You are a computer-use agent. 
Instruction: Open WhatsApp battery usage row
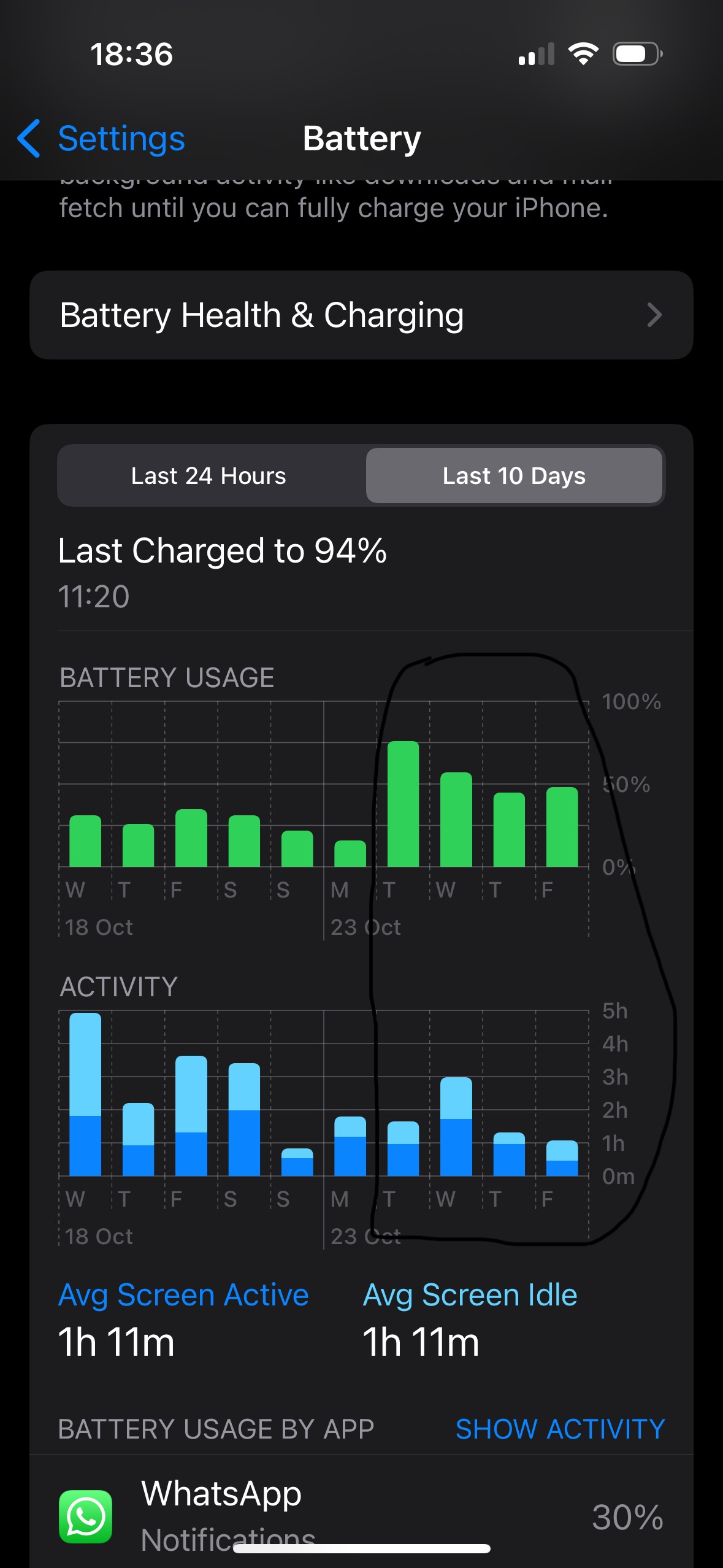(x=361, y=1515)
